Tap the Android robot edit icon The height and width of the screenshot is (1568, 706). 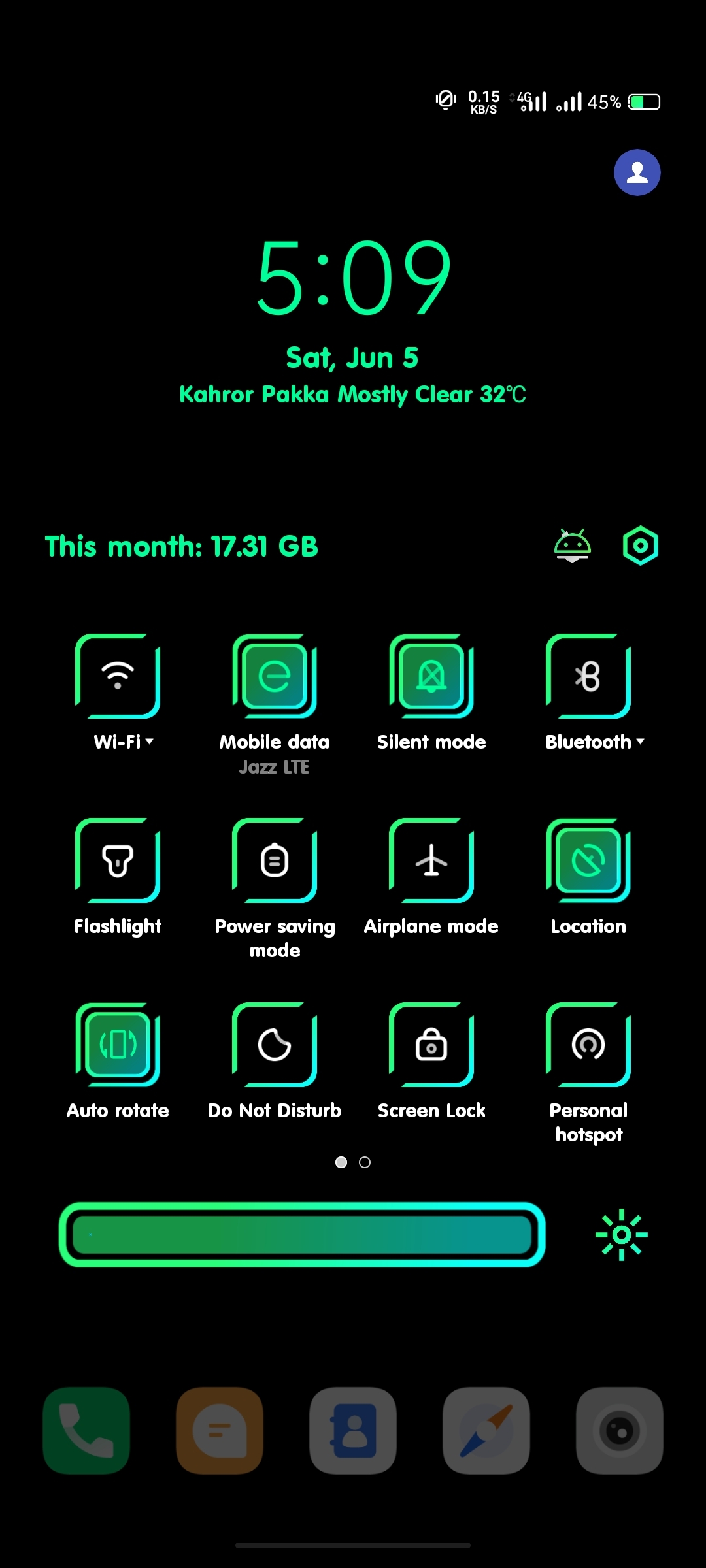point(573,546)
